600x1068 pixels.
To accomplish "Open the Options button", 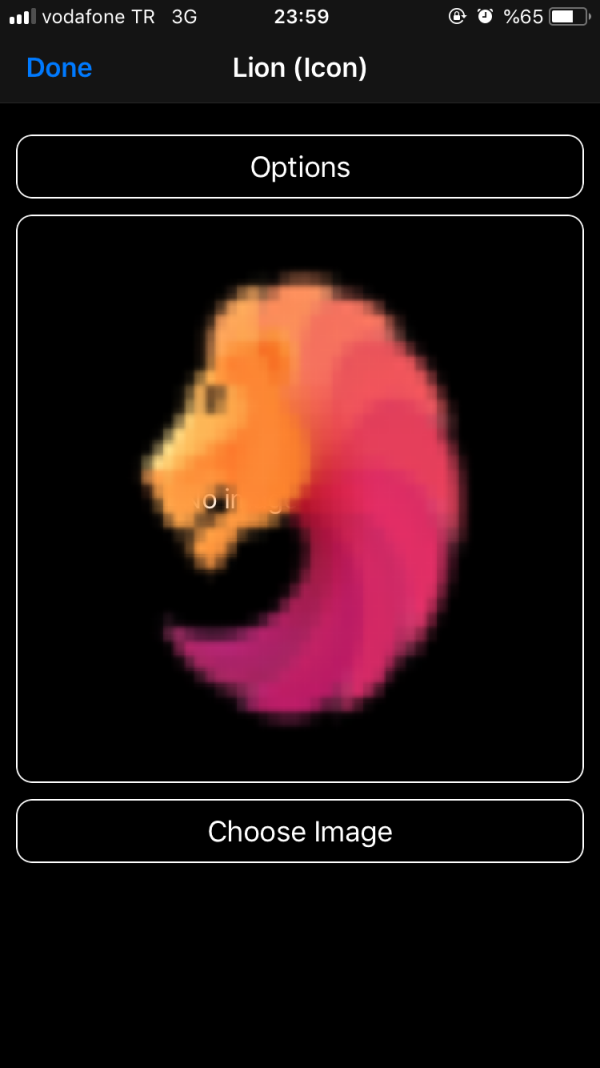I will 300,167.
